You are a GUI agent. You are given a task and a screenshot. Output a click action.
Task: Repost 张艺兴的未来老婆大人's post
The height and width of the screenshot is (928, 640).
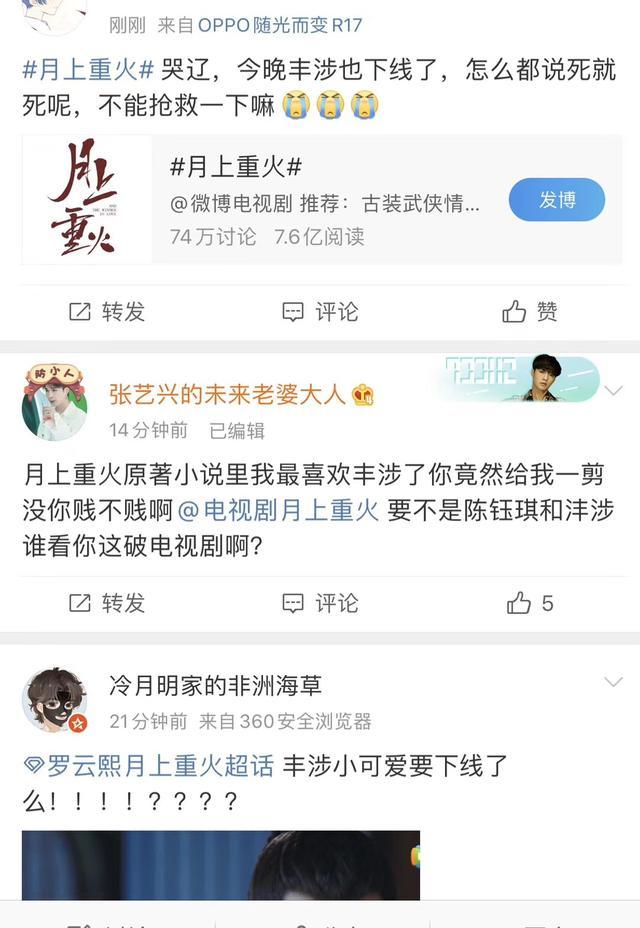click(x=107, y=603)
